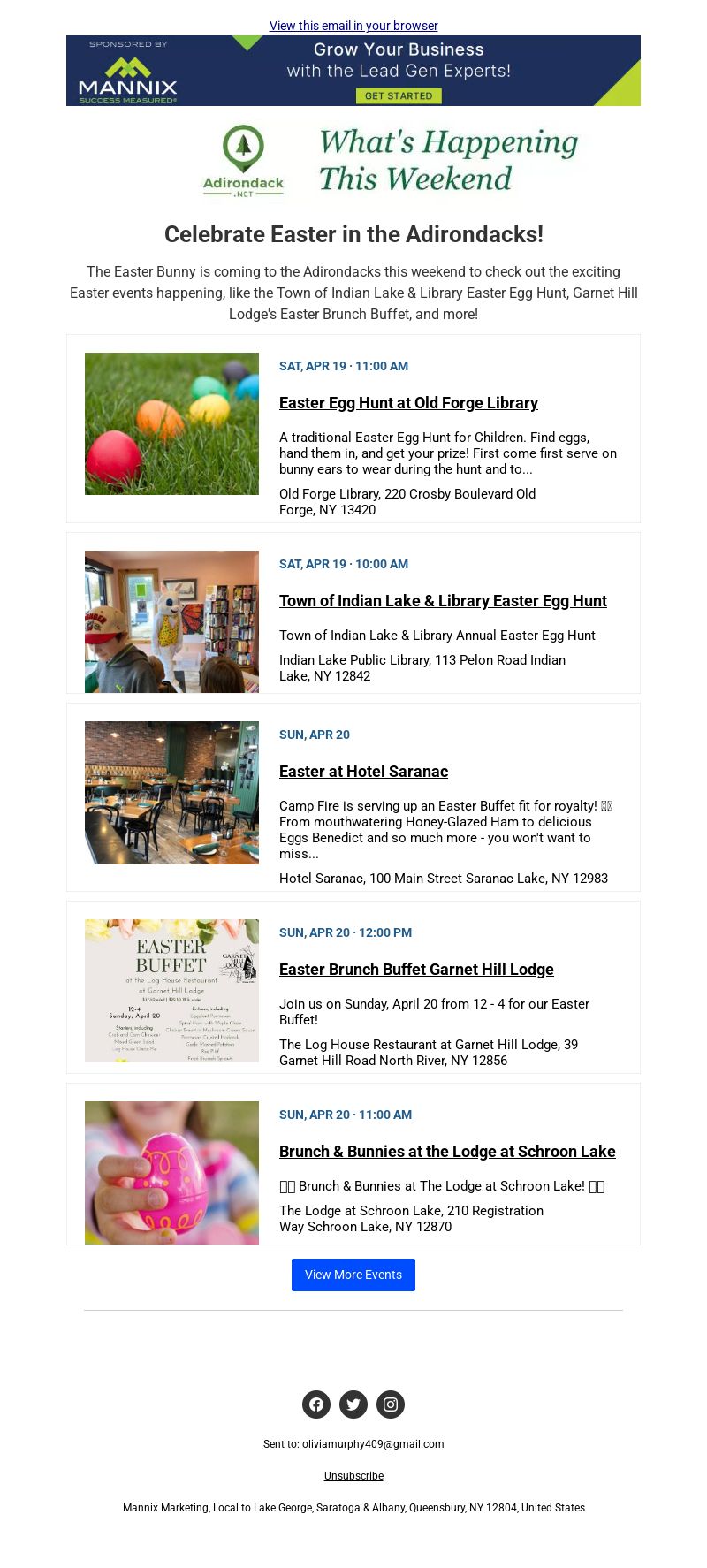Tap the colorful eggs in grass photo
The width and height of the screenshot is (707, 1568).
click(171, 423)
